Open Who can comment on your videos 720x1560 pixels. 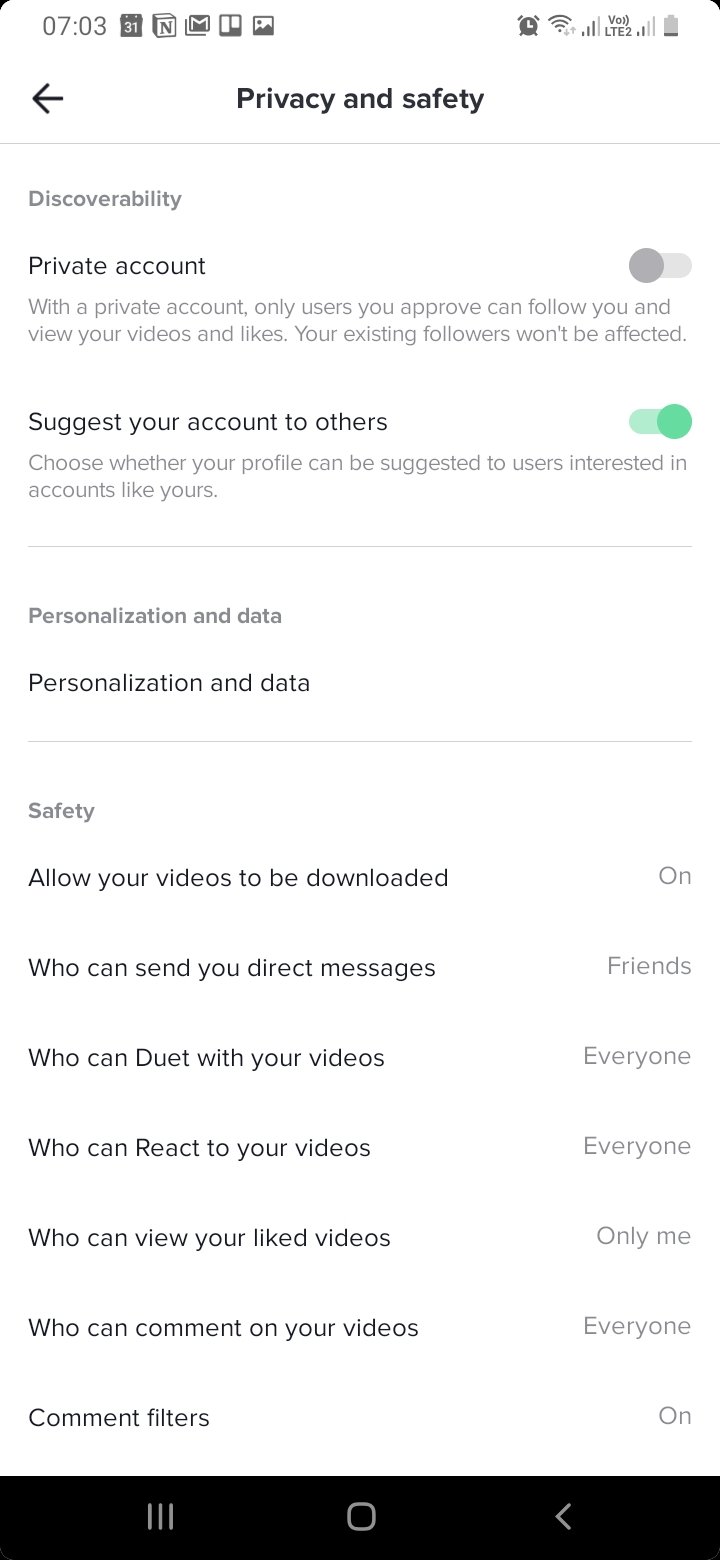coord(360,1327)
